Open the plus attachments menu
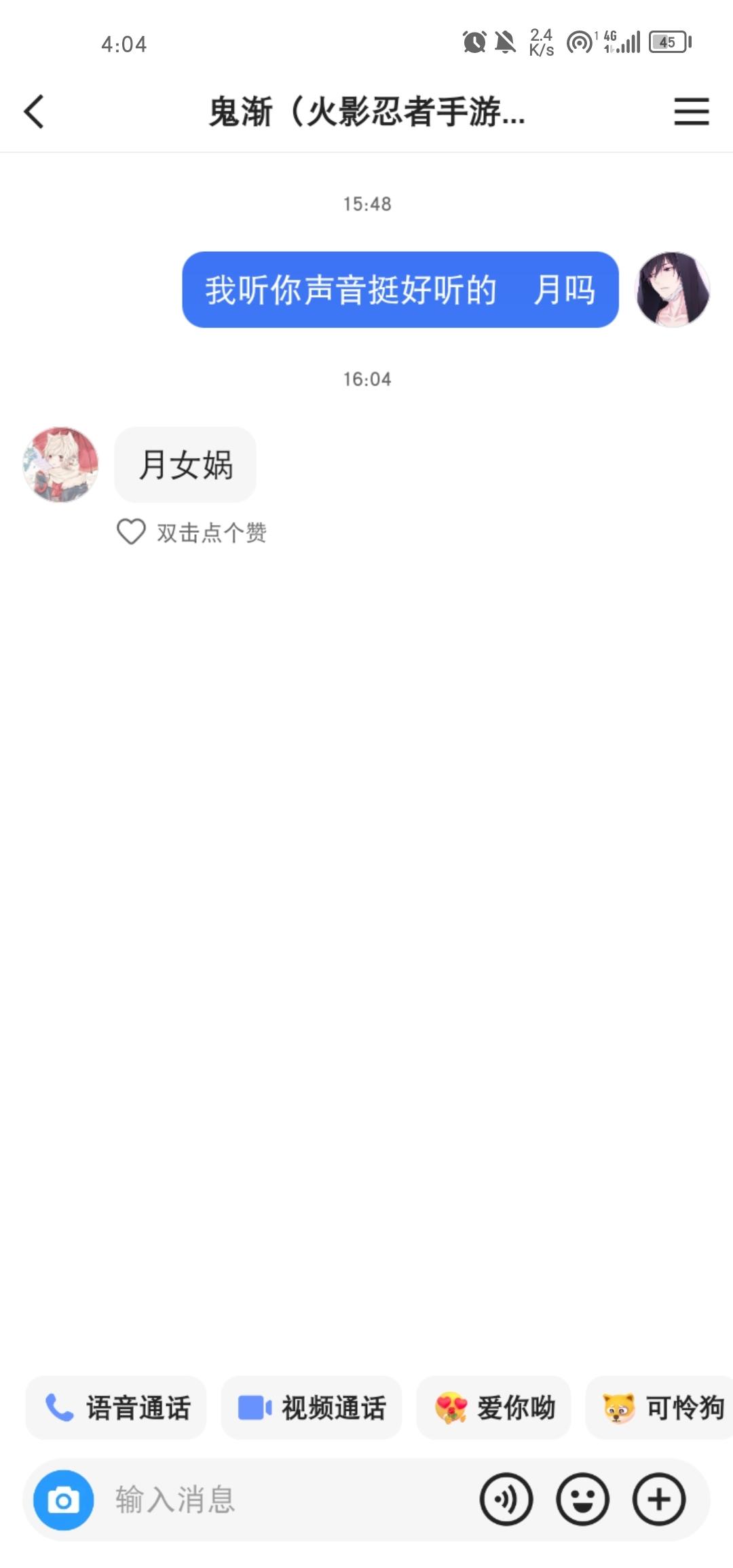Viewport: 733px width, 1568px height. coord(659,1499)
